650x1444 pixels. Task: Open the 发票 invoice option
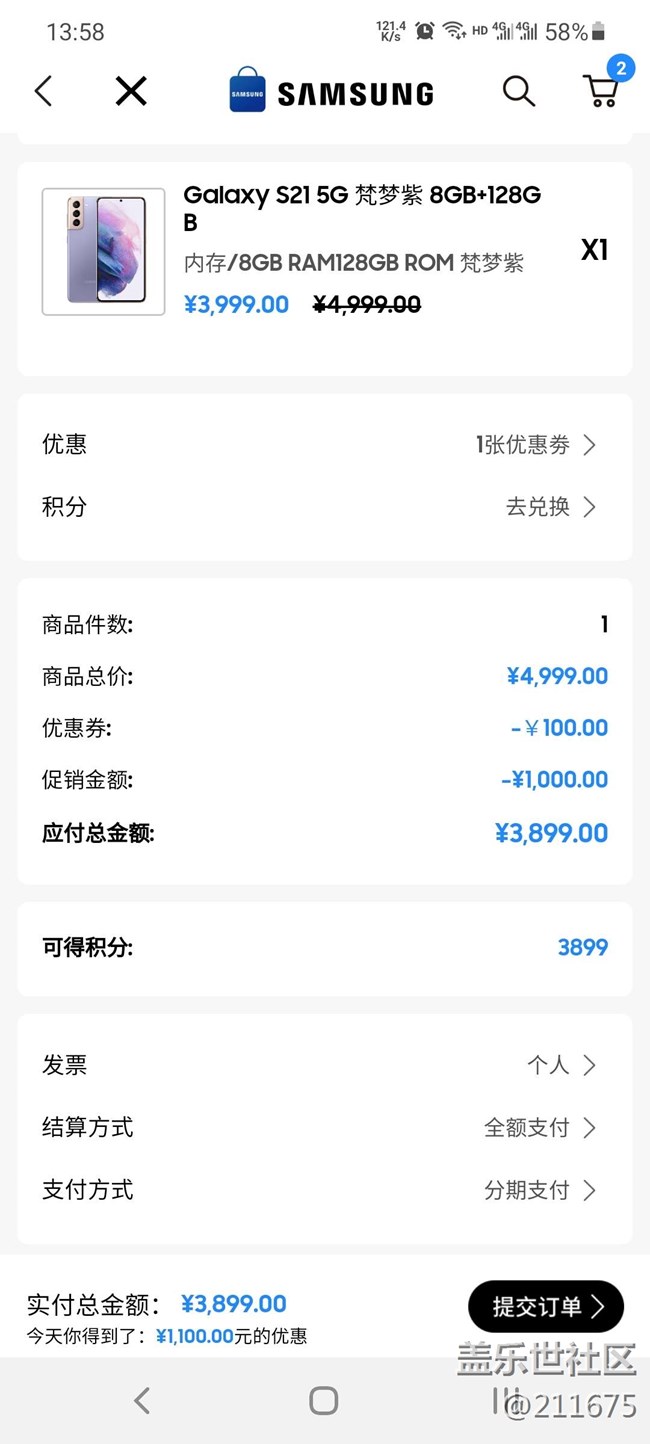click(324, 1065)
